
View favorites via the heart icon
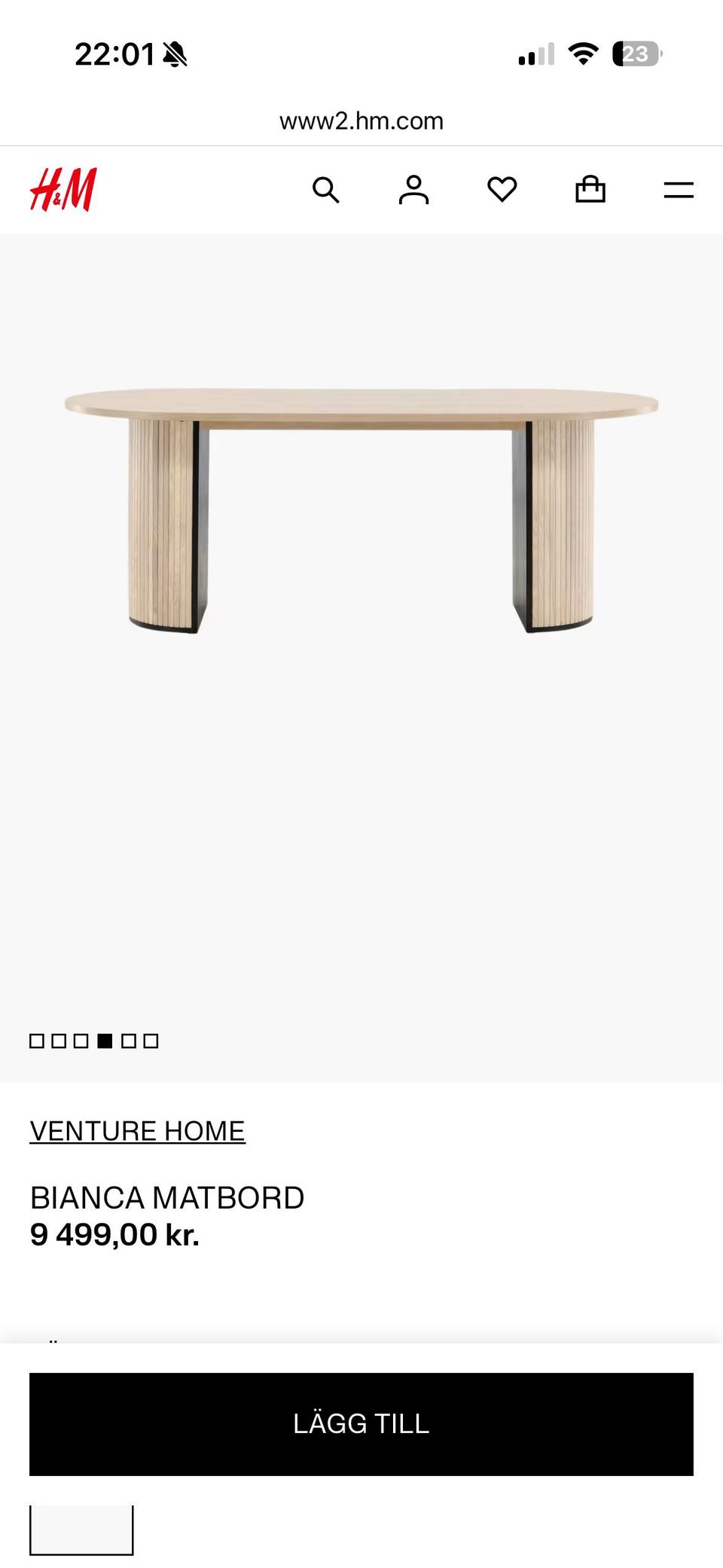tap(502, 189)
